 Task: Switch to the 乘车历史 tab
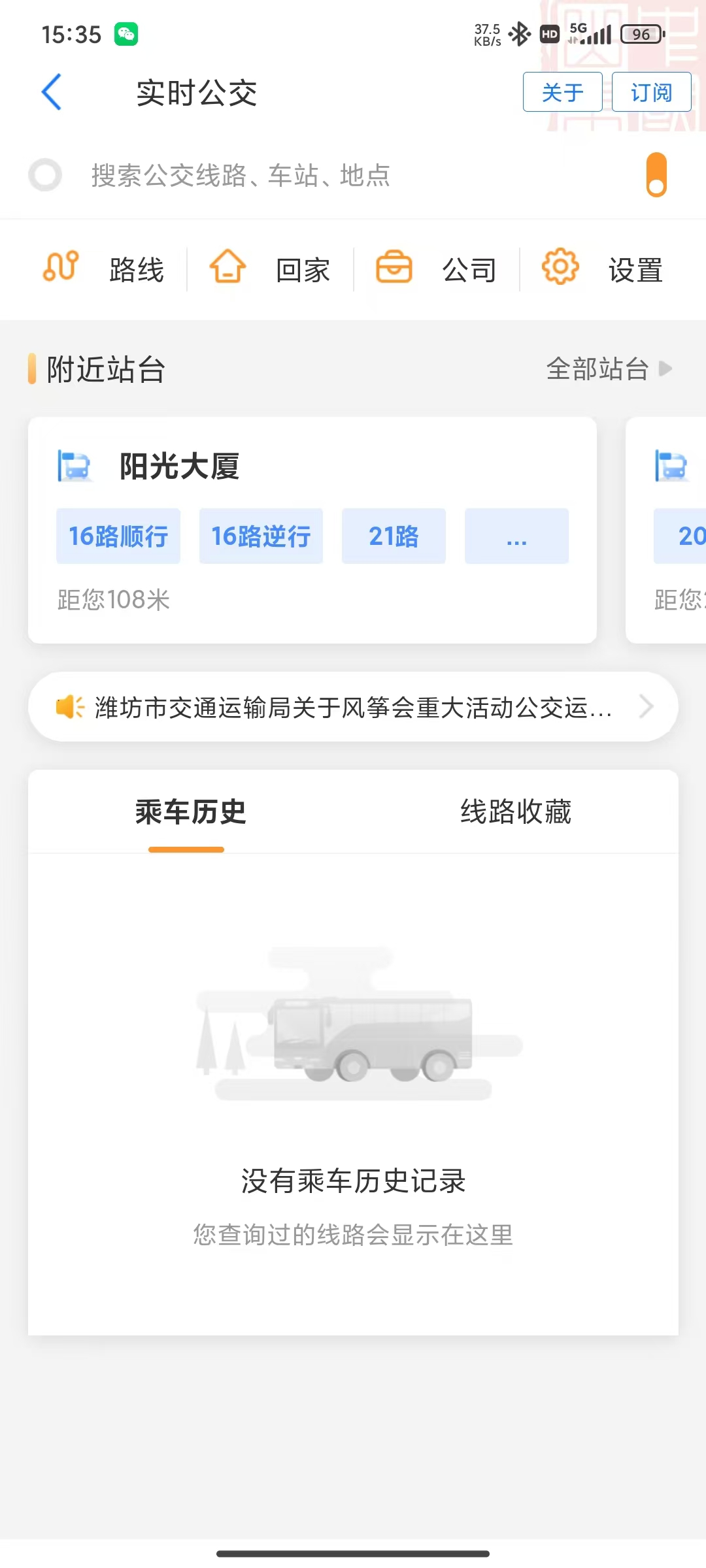[x=190, y=812]
